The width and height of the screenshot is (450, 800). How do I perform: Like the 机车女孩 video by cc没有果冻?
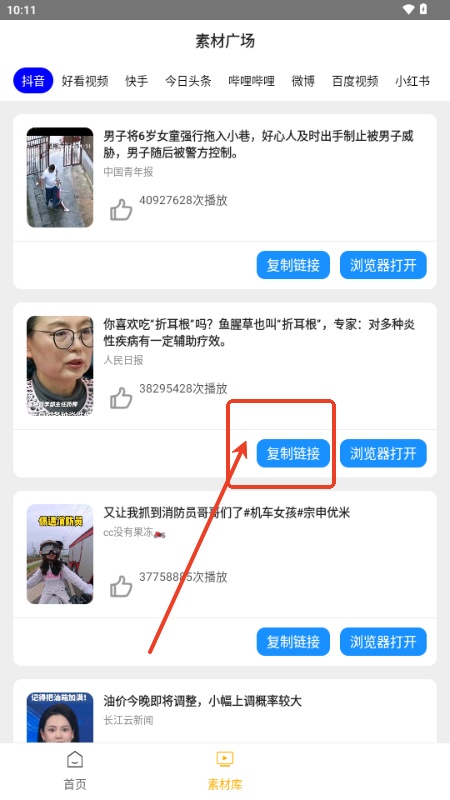pos(121,586)
